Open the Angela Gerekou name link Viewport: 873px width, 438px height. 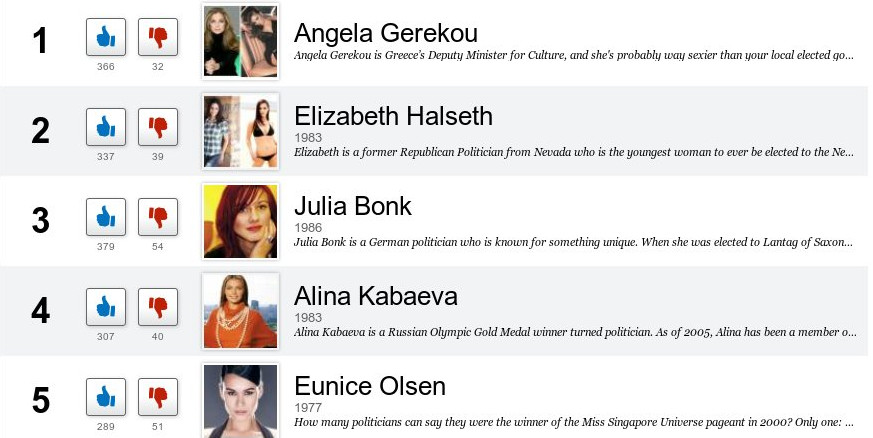click(x=385, y=33)
